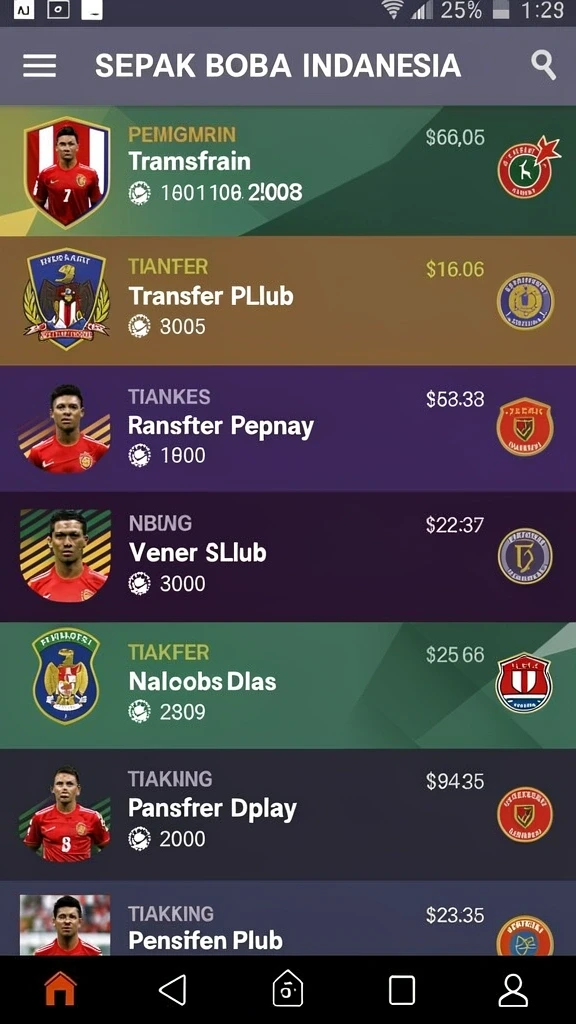
Task: Go to the orange home icon
Action: click(x=60, y=989)
